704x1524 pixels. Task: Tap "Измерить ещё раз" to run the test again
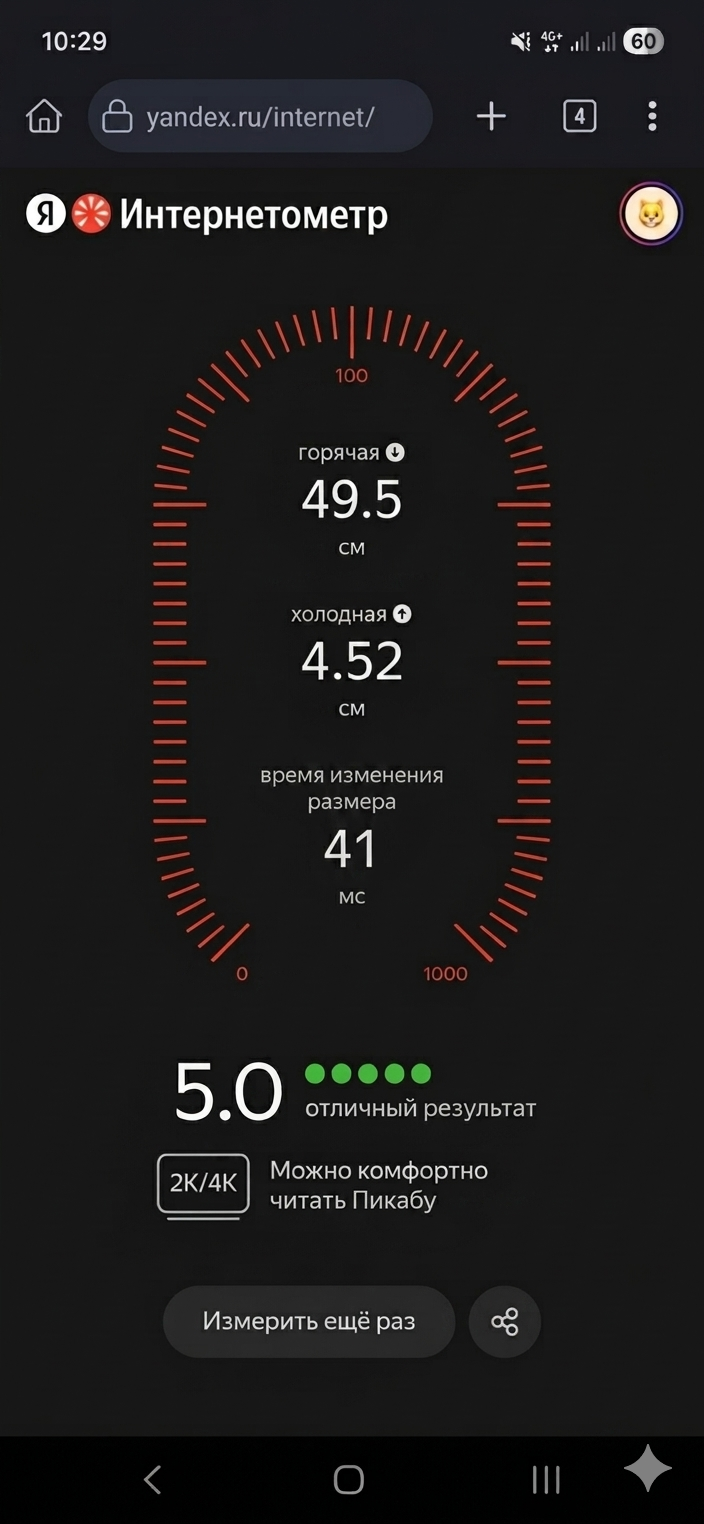(x=309, y=1321)
